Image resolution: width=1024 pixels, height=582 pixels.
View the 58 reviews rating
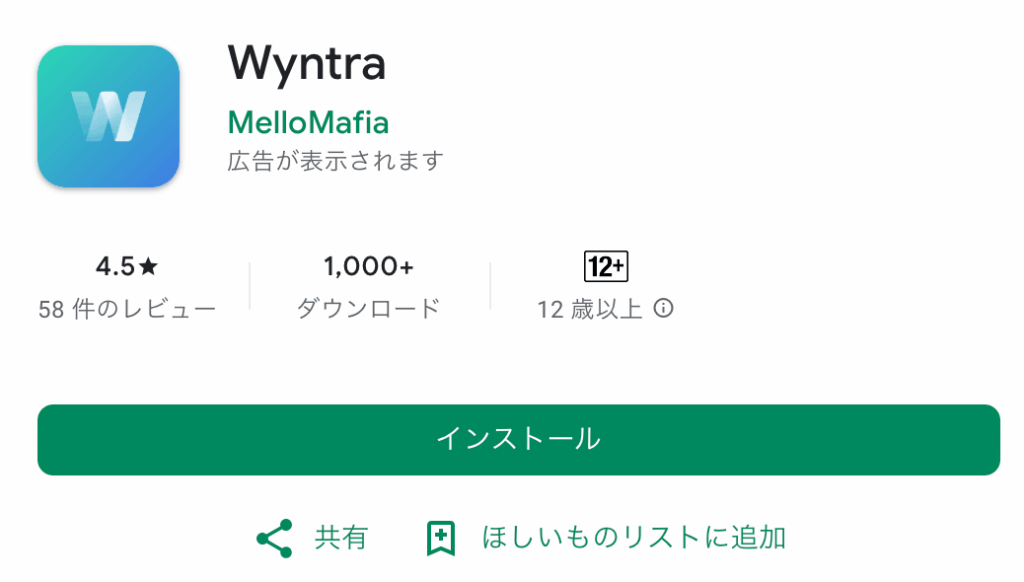click(x=127, y=287)
